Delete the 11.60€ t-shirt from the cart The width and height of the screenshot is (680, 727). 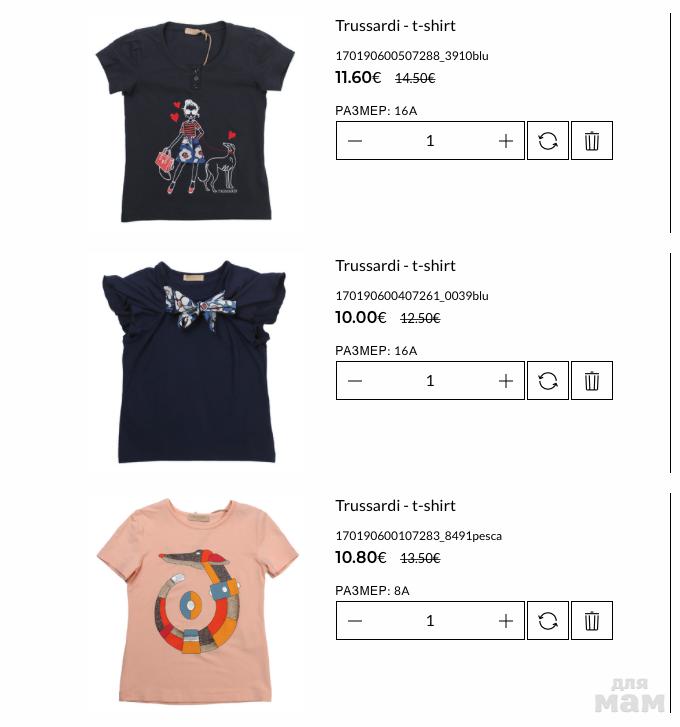[592, 141]
